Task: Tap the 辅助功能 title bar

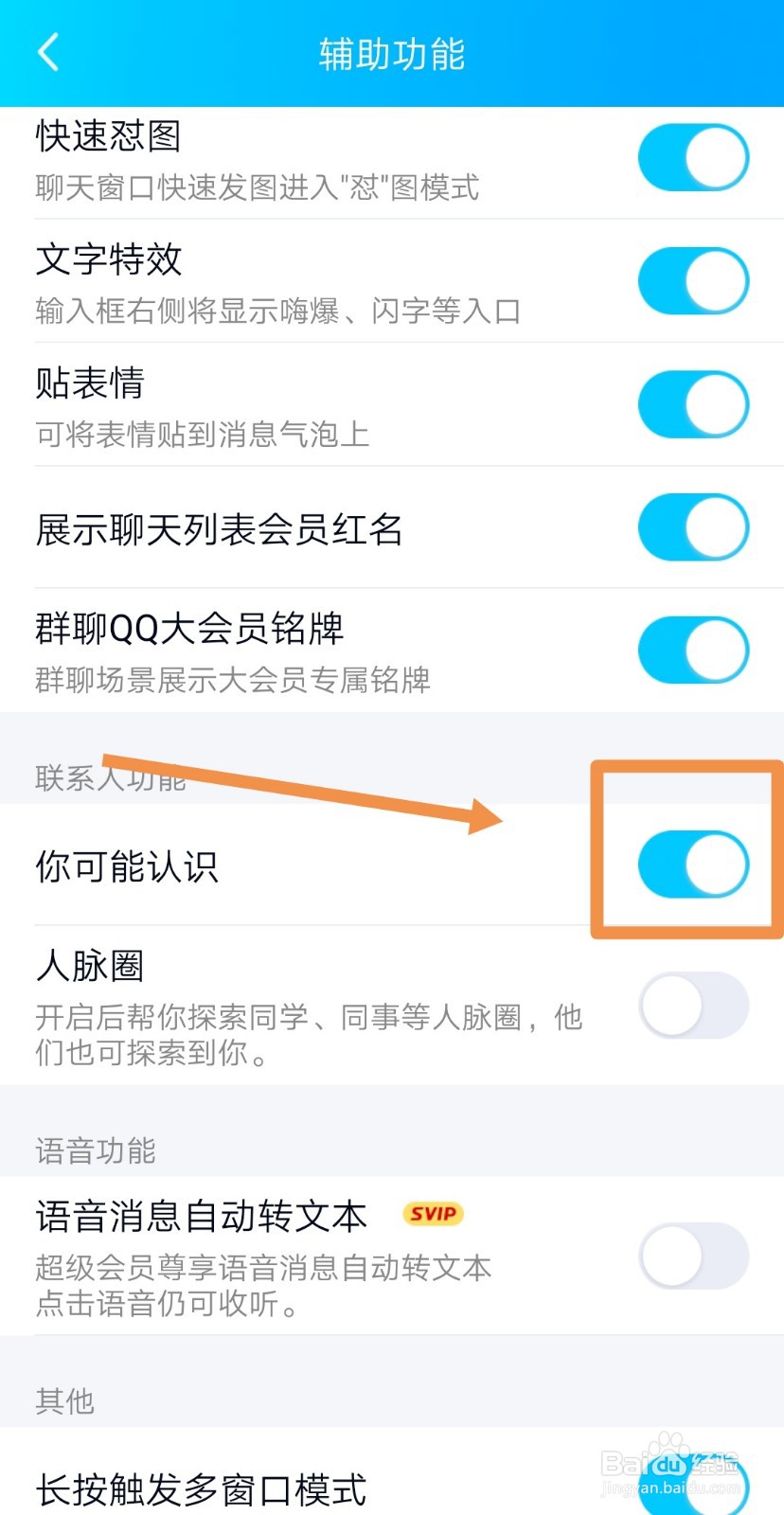Action: pyautogui.click(x=392, y=54)
